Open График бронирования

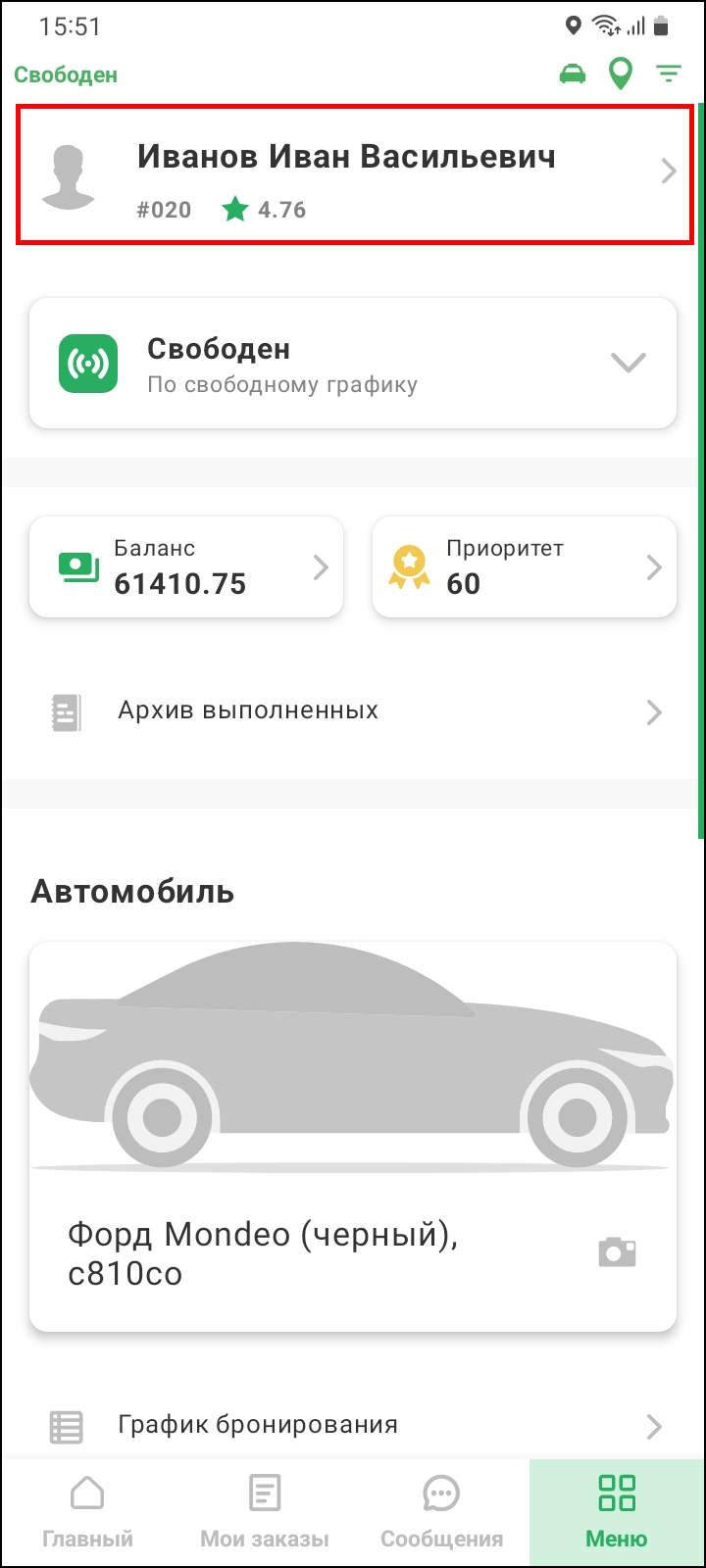coord(353,1426)
